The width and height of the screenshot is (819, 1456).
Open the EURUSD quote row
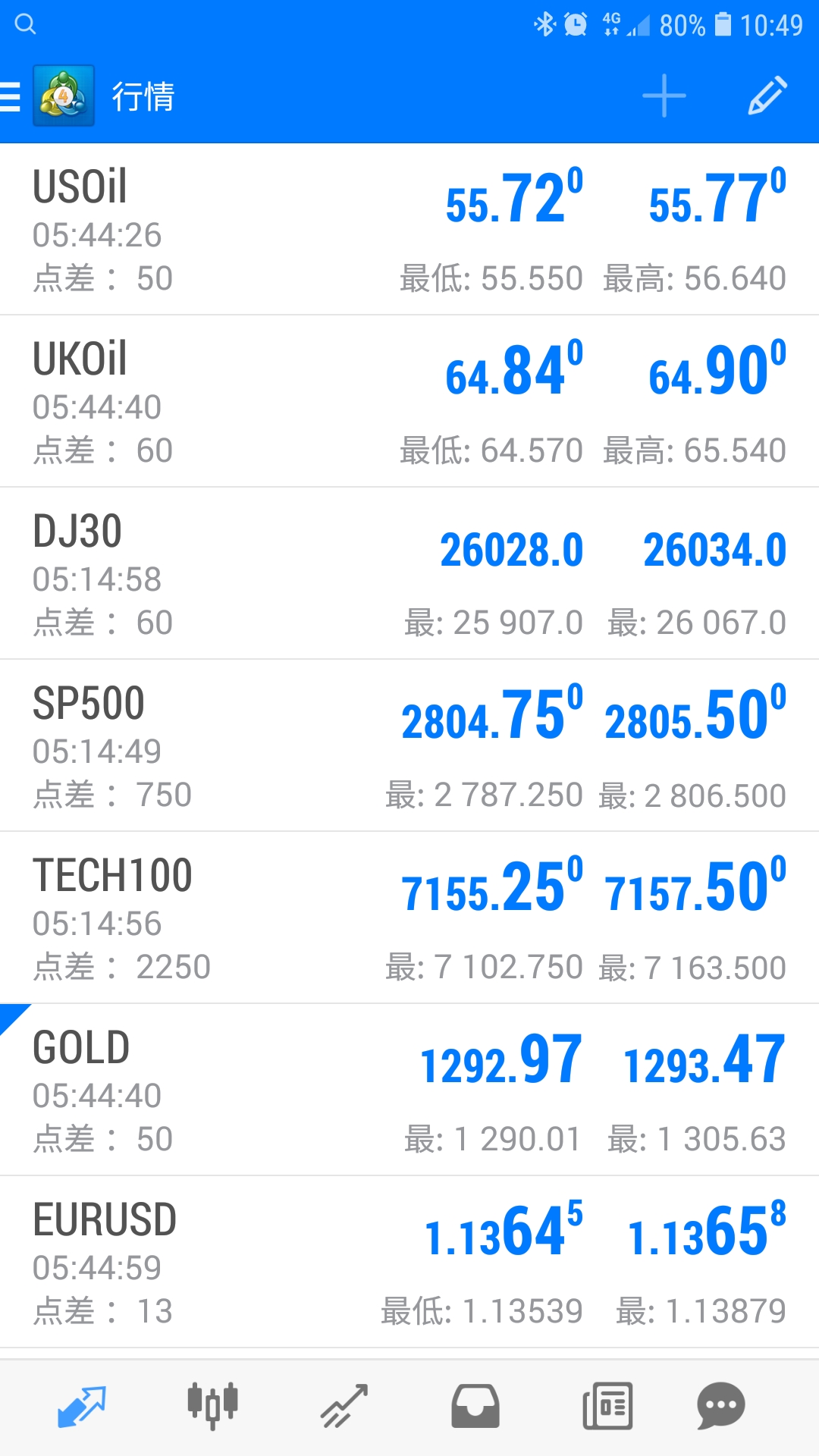pyautogui.click(x=409, y=1262)
